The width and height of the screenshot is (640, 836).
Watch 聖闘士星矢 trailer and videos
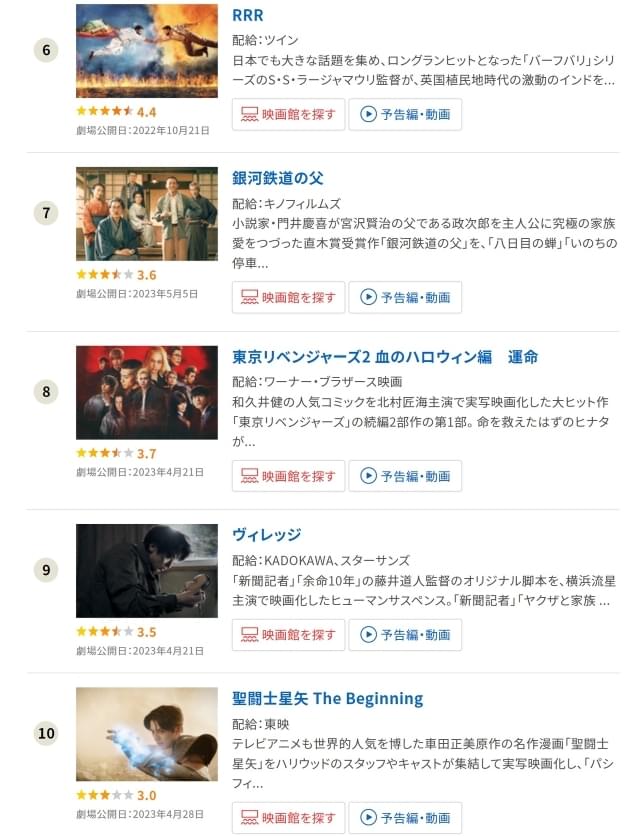[x=405, y=817]
